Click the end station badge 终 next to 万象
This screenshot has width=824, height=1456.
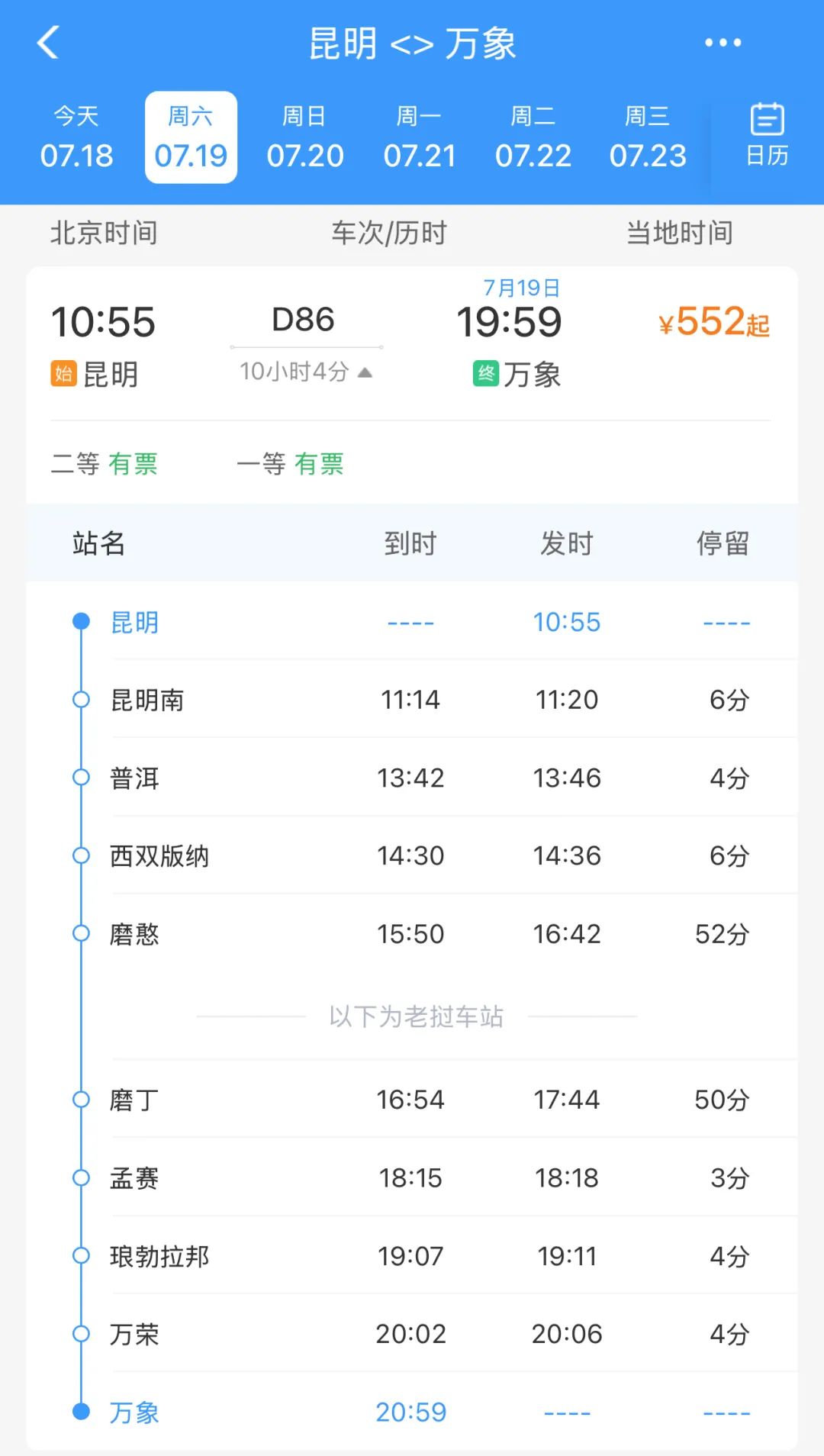(x=486, y=375)
